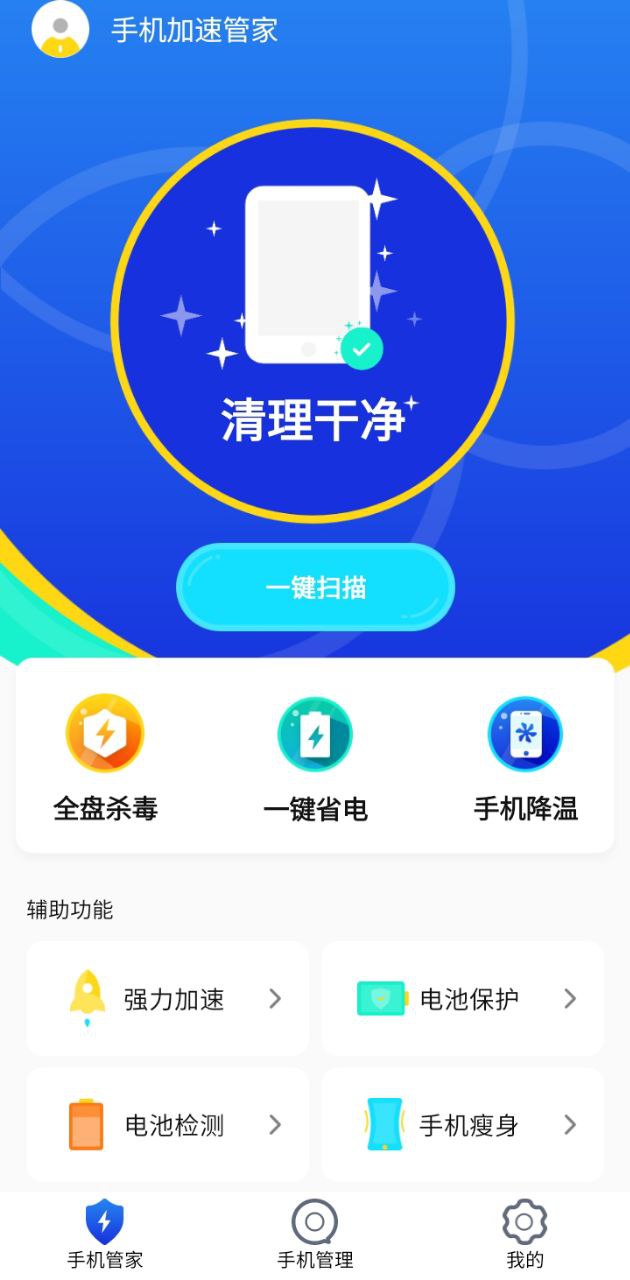Open the 电池保护 card
630x1280 pixels.
pos(462,998)
